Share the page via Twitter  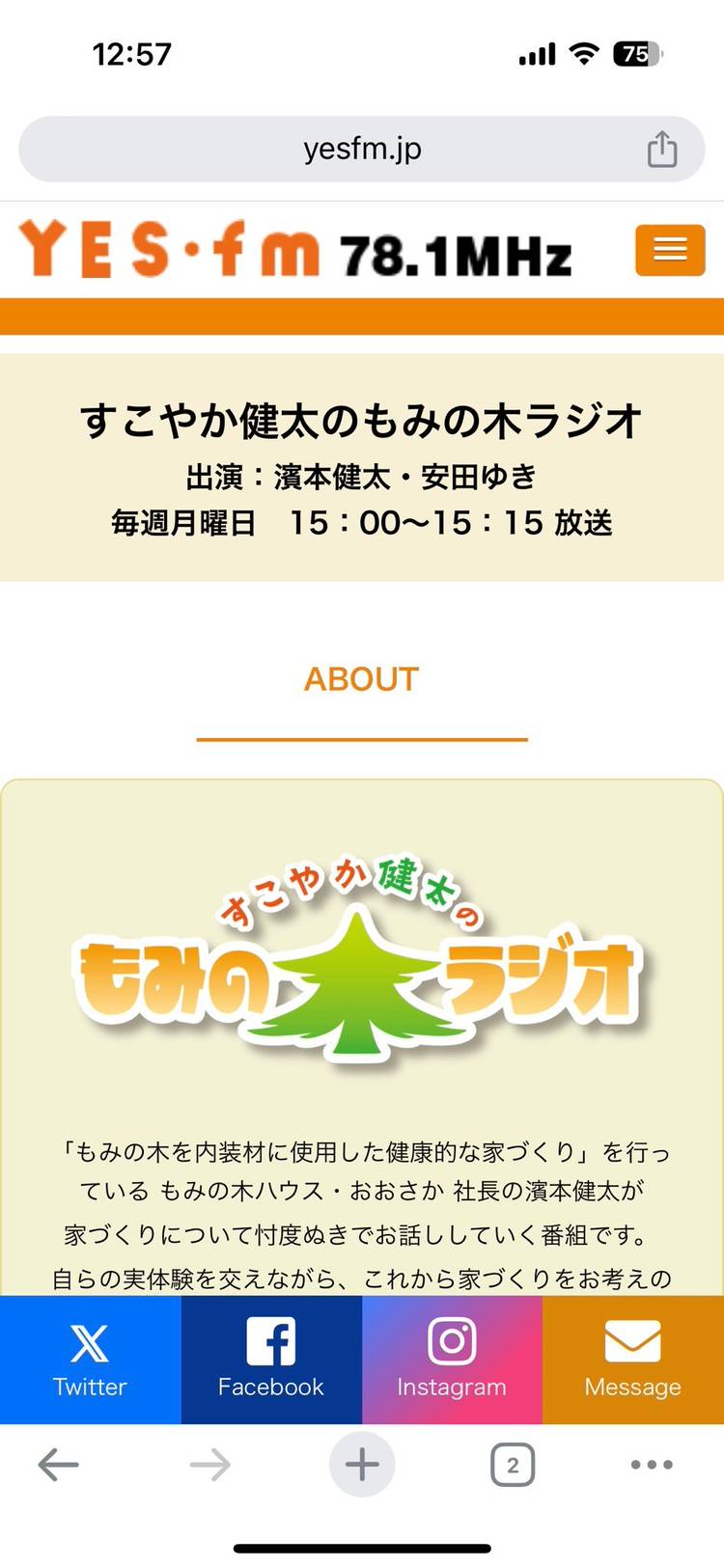click(x=90, y=1359)
